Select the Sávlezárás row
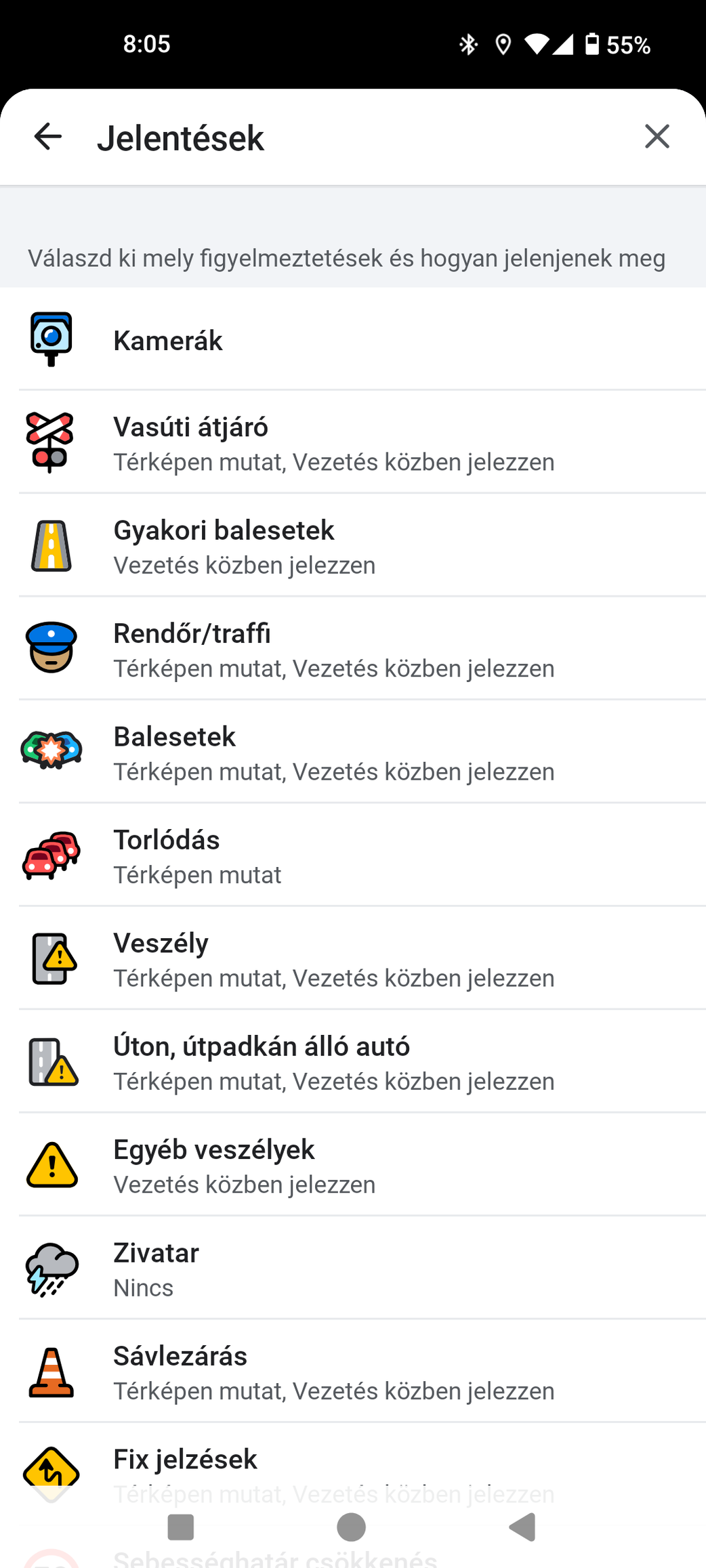706x1568 pixels. 352,1372
